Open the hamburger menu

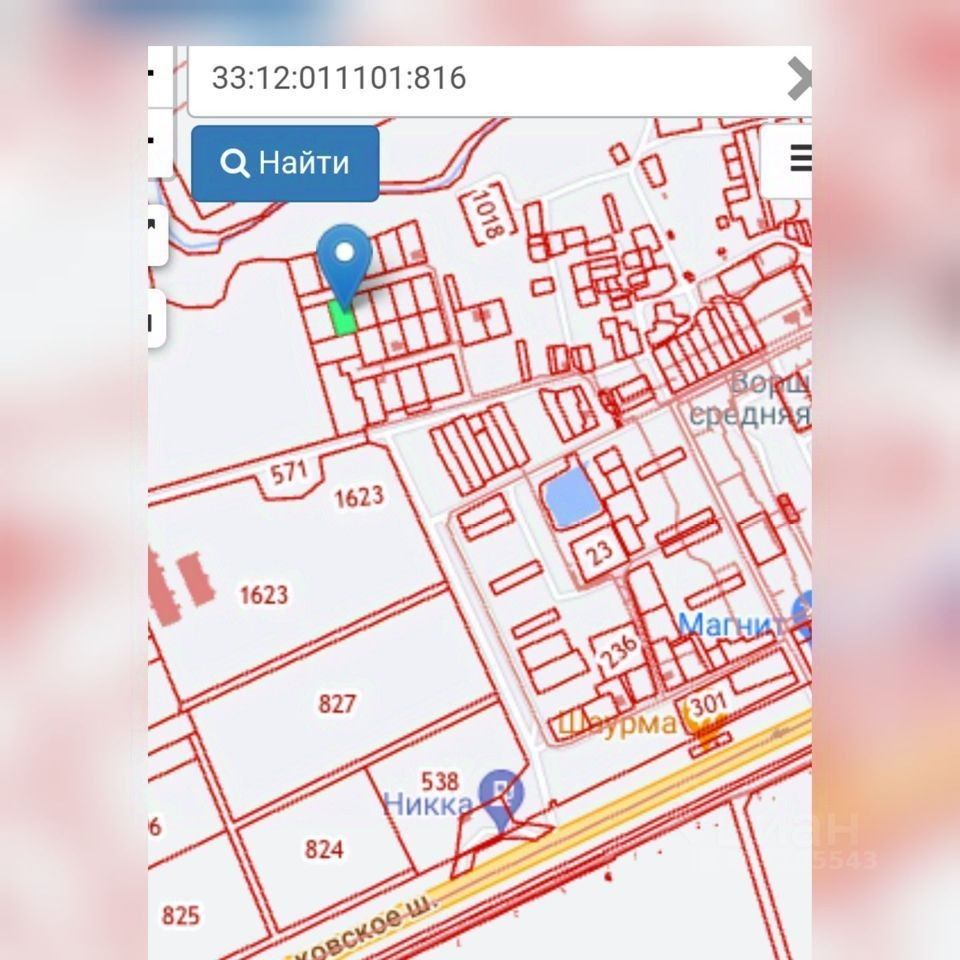click(x=797, y=159)
